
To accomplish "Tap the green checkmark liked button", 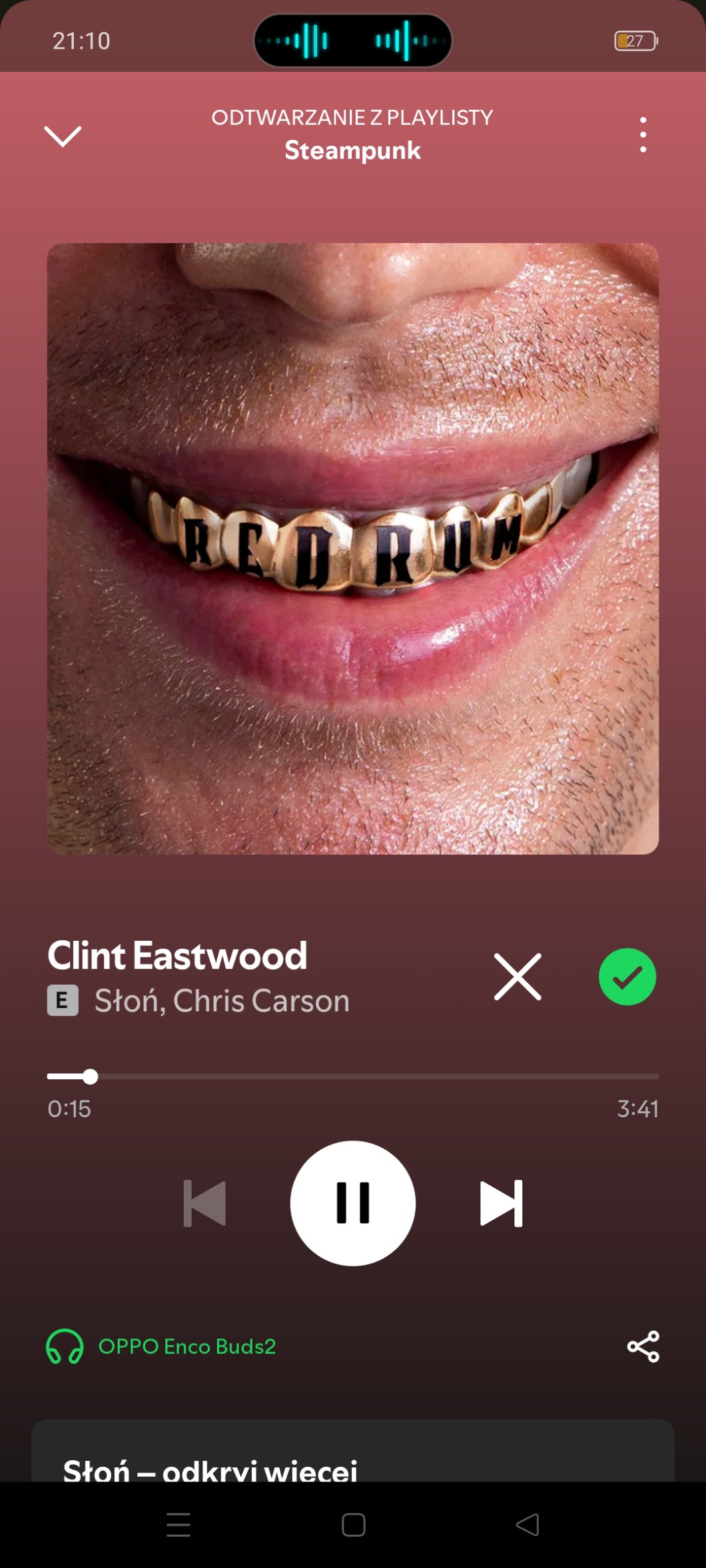I will click(x=627, y=977).
